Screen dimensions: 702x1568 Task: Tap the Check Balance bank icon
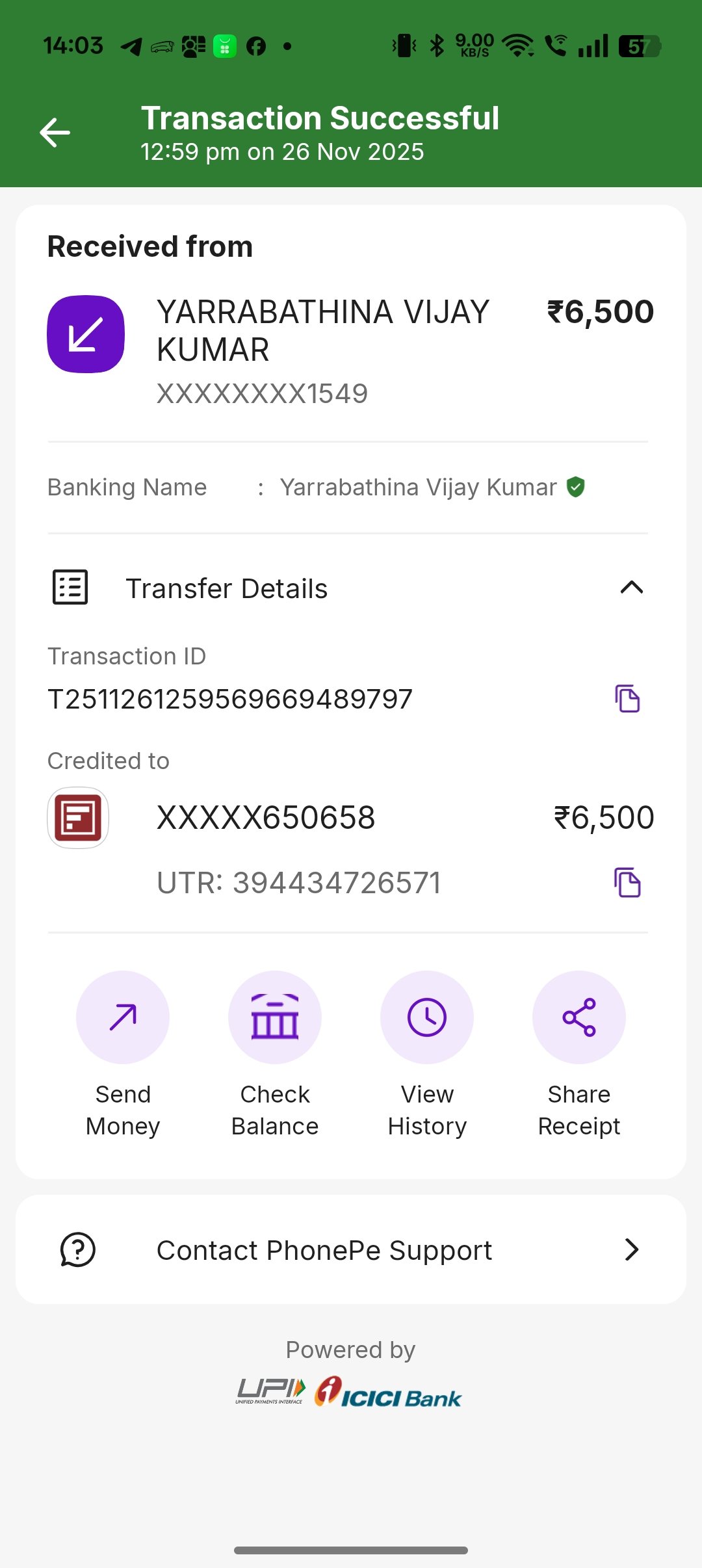[x=275, y=1017]
